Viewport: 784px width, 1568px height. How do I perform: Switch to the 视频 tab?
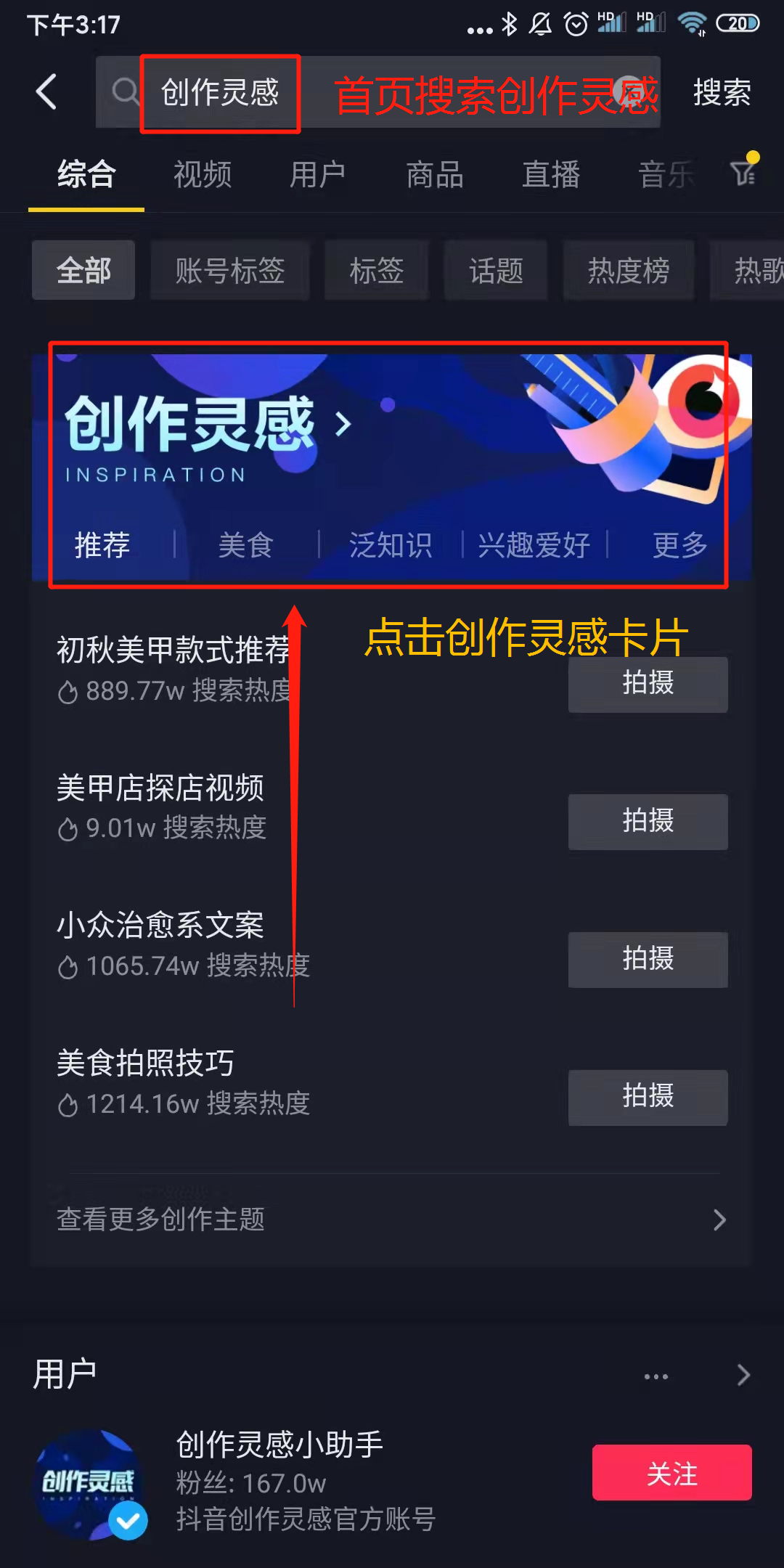pyautogui.click(x=203, y=174)
